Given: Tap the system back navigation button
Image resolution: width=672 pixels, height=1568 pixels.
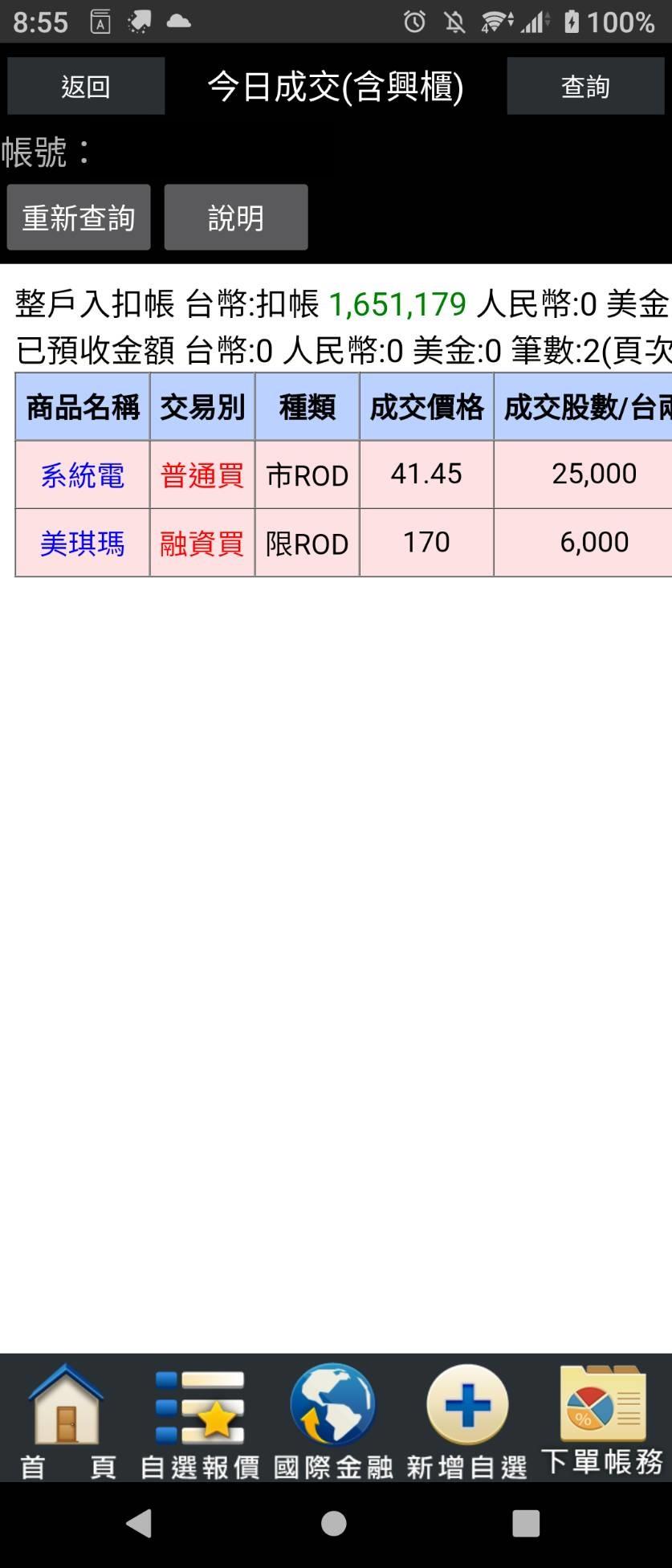Looking at the screenshot, I should click(140, 1523).
